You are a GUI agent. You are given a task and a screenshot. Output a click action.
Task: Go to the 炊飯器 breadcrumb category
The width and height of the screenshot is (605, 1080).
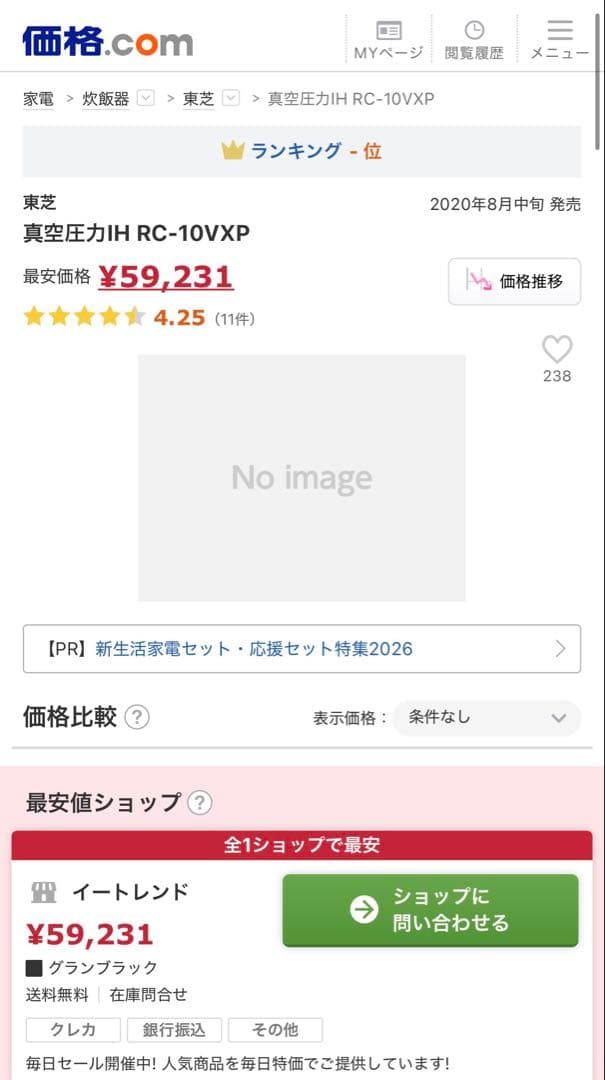coord(105,98)
